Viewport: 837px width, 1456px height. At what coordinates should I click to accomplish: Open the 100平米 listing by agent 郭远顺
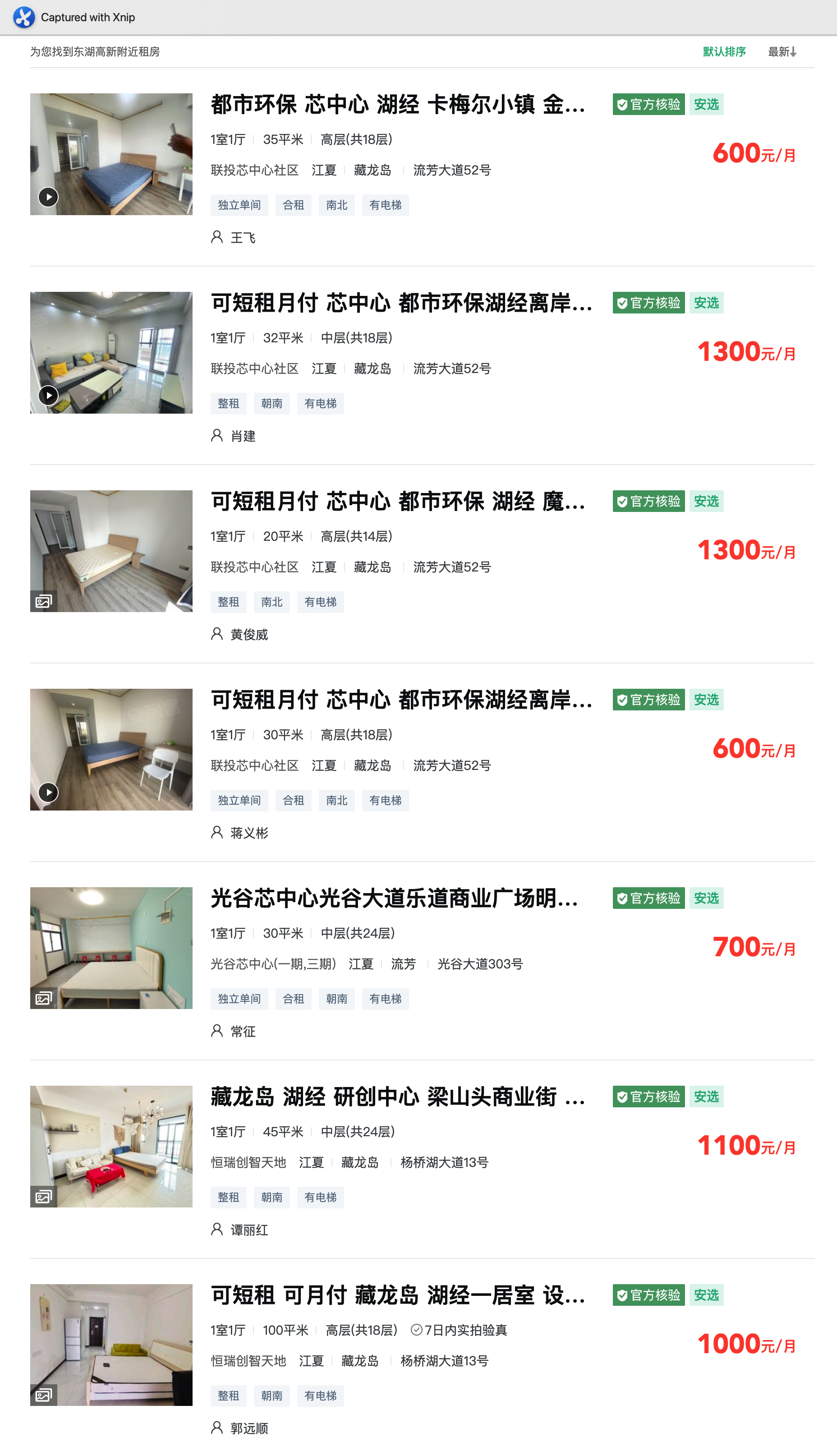(x=398, y=1295)
